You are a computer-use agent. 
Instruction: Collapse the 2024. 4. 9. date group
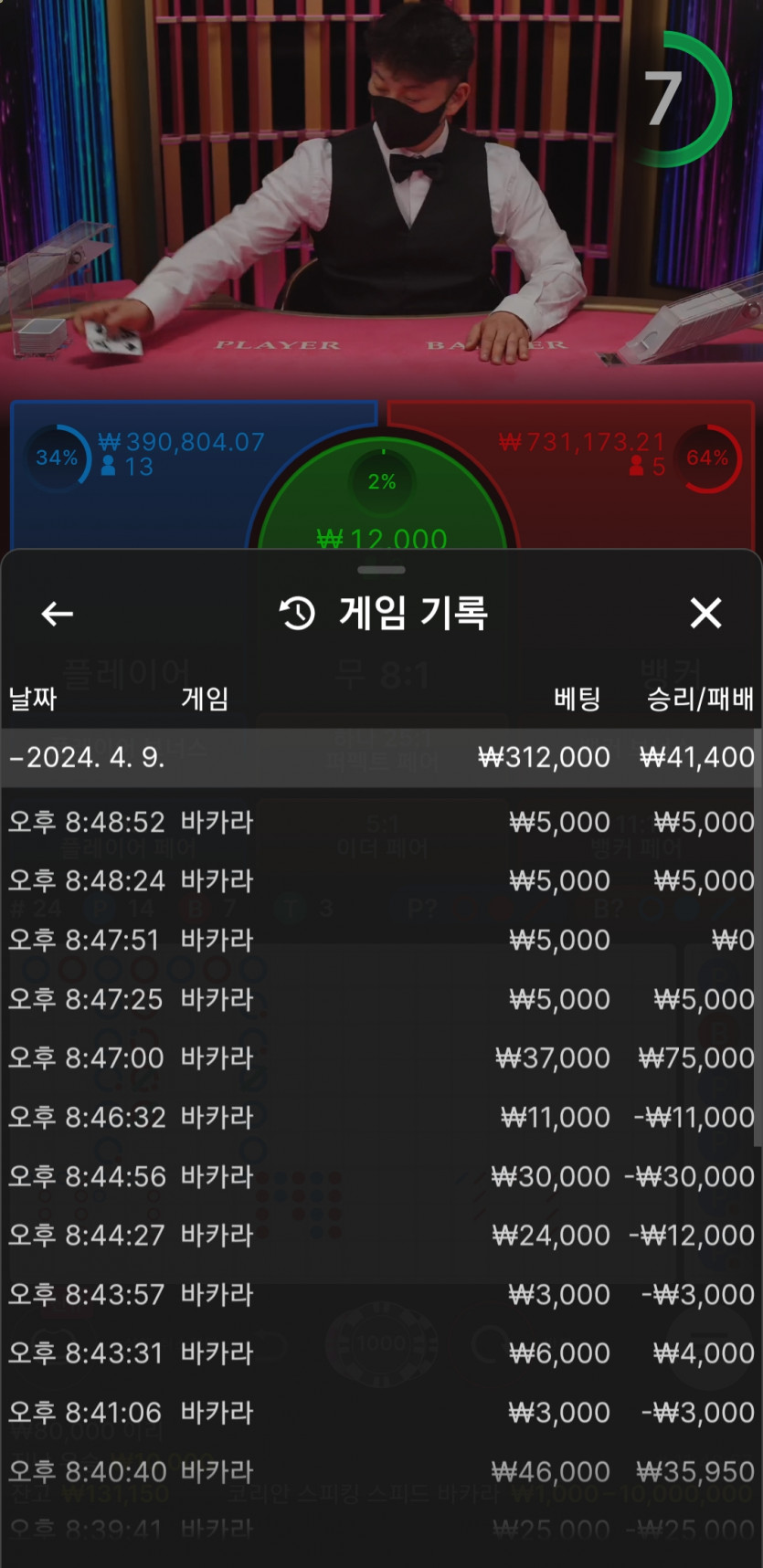click(88, 758)
